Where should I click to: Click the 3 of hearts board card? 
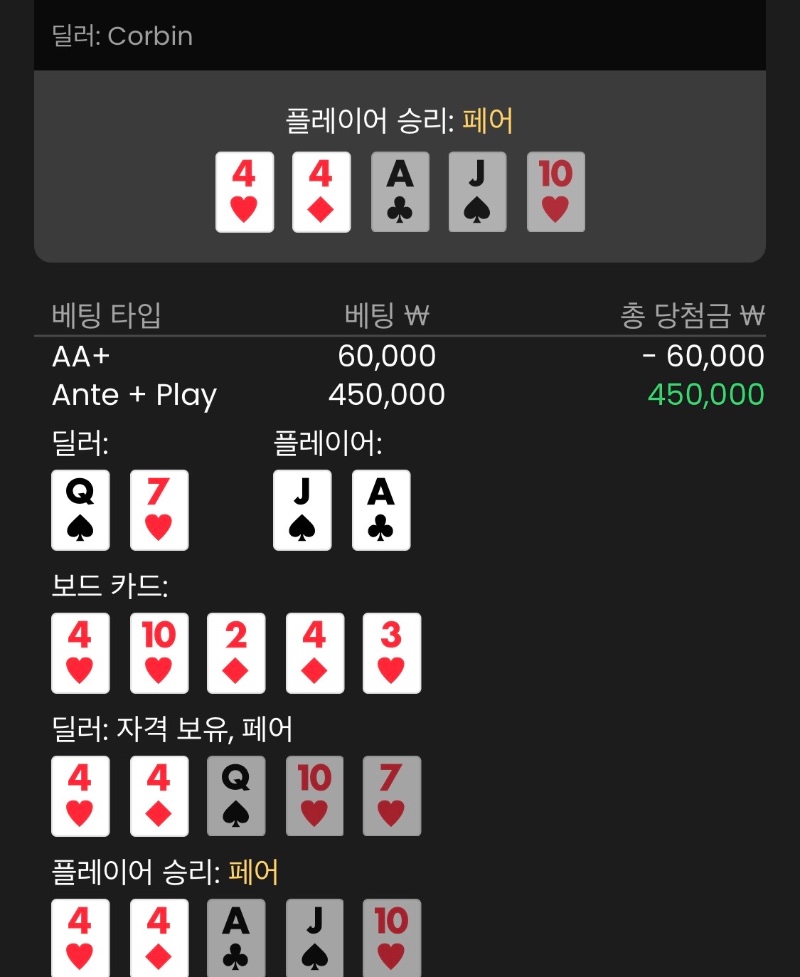[x=391, y=653]
